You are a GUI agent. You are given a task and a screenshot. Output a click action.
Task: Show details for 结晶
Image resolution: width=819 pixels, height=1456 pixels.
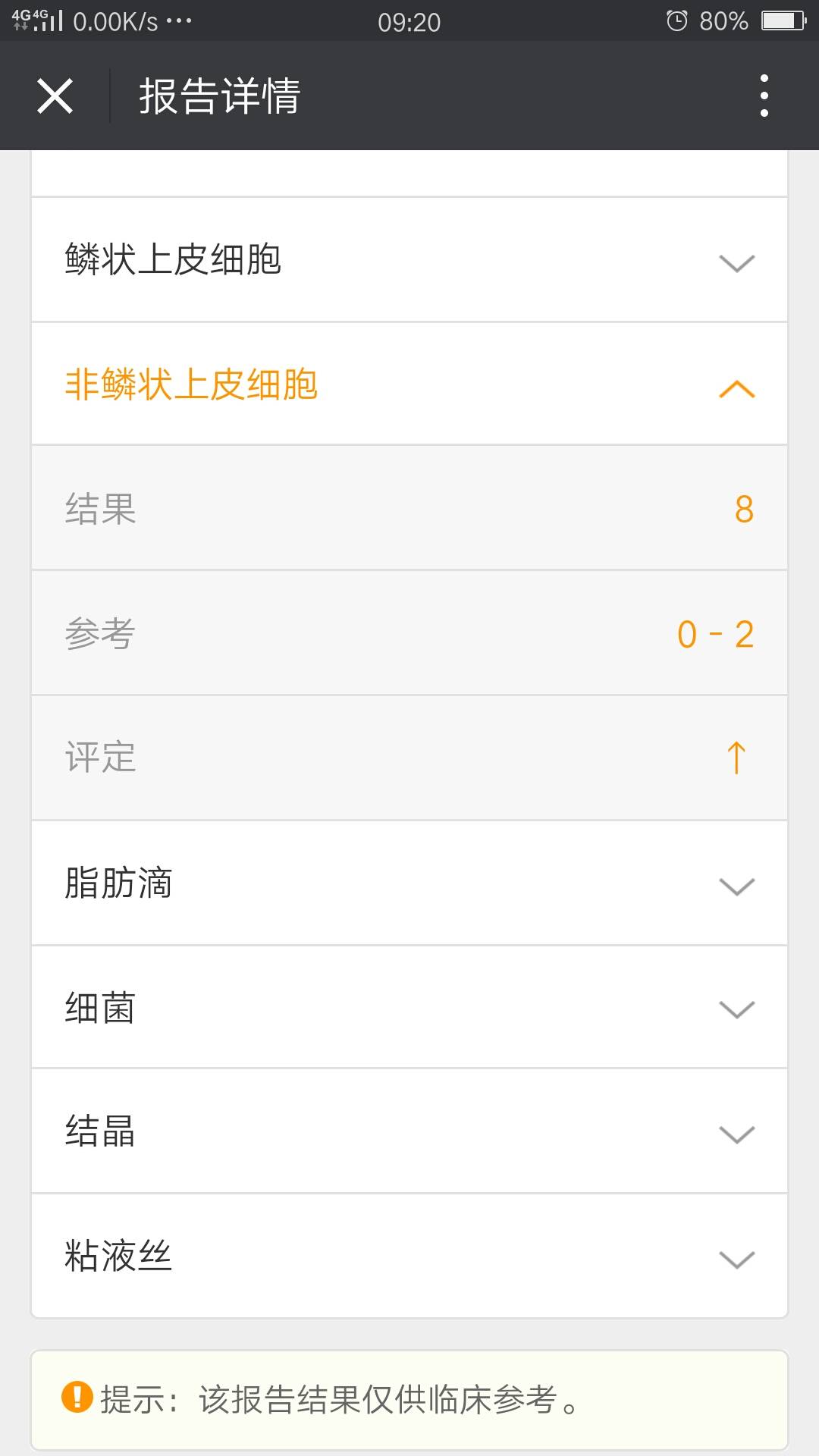click(409, 1132)
